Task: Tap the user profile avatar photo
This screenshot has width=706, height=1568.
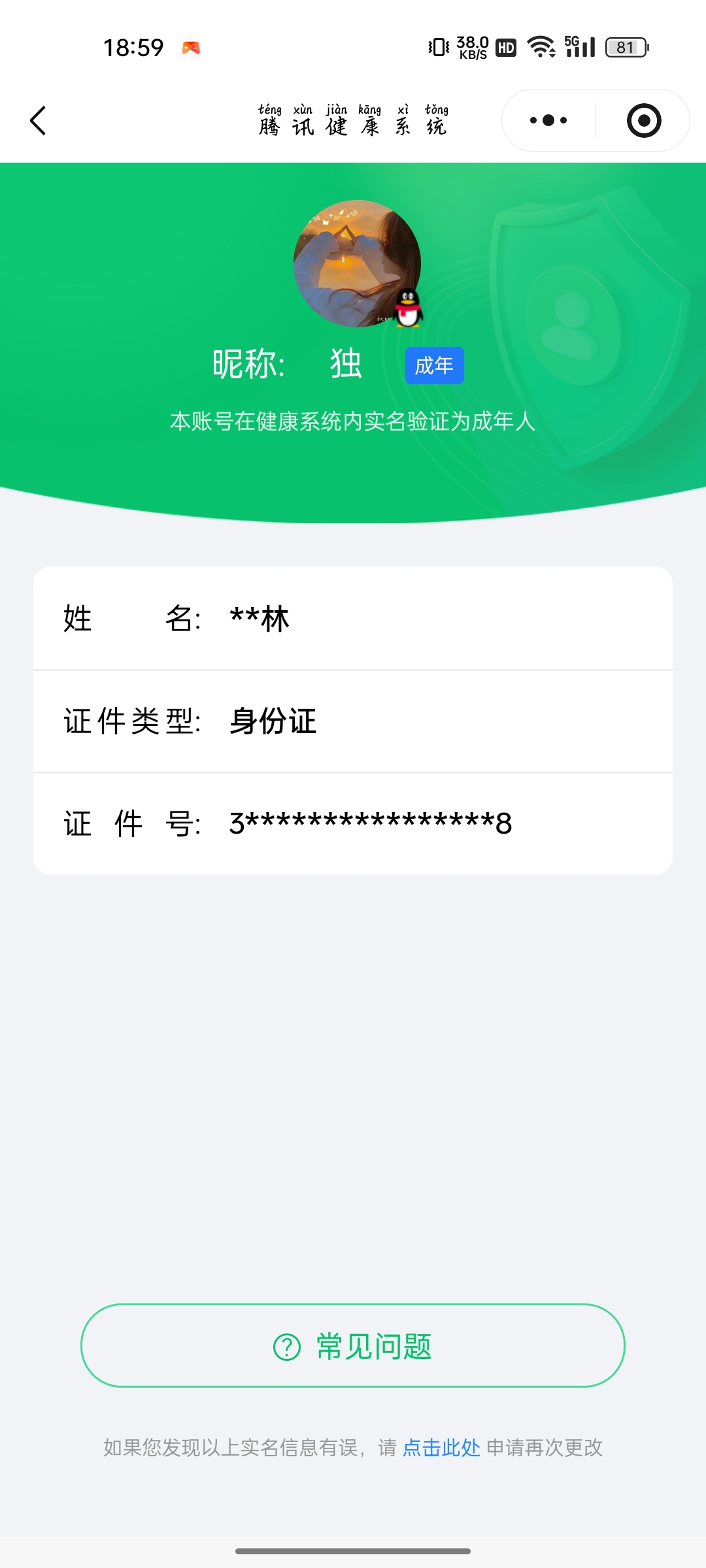Action: (x=356, y=261)
